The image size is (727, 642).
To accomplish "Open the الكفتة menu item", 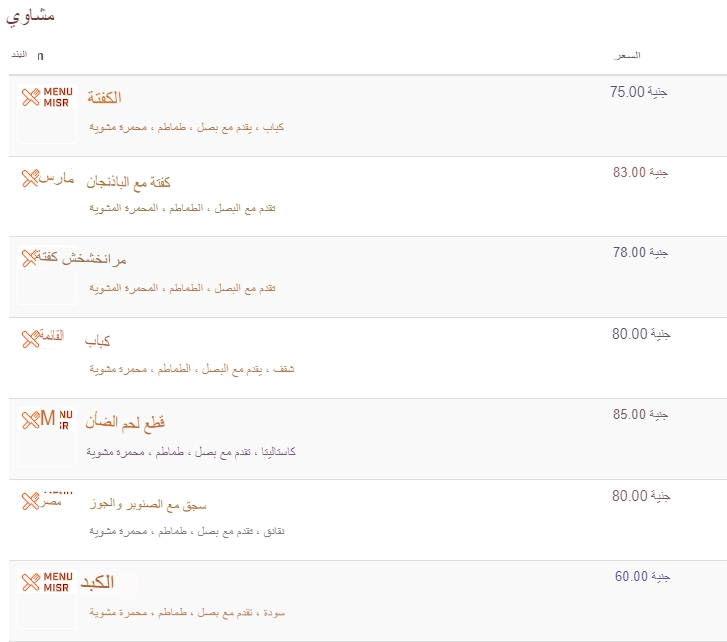I will (104, 98).
